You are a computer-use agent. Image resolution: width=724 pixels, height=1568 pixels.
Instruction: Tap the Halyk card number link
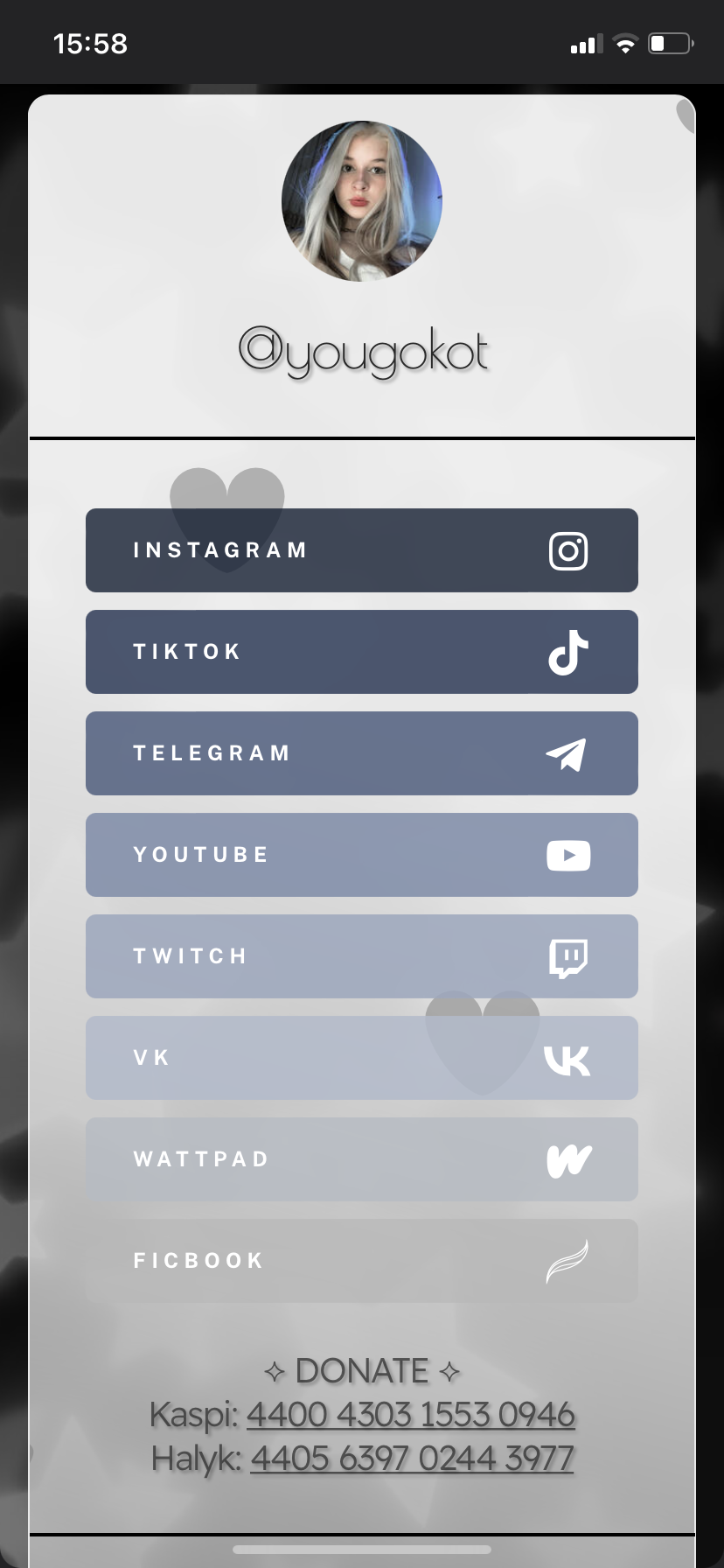pos(412,1459)
